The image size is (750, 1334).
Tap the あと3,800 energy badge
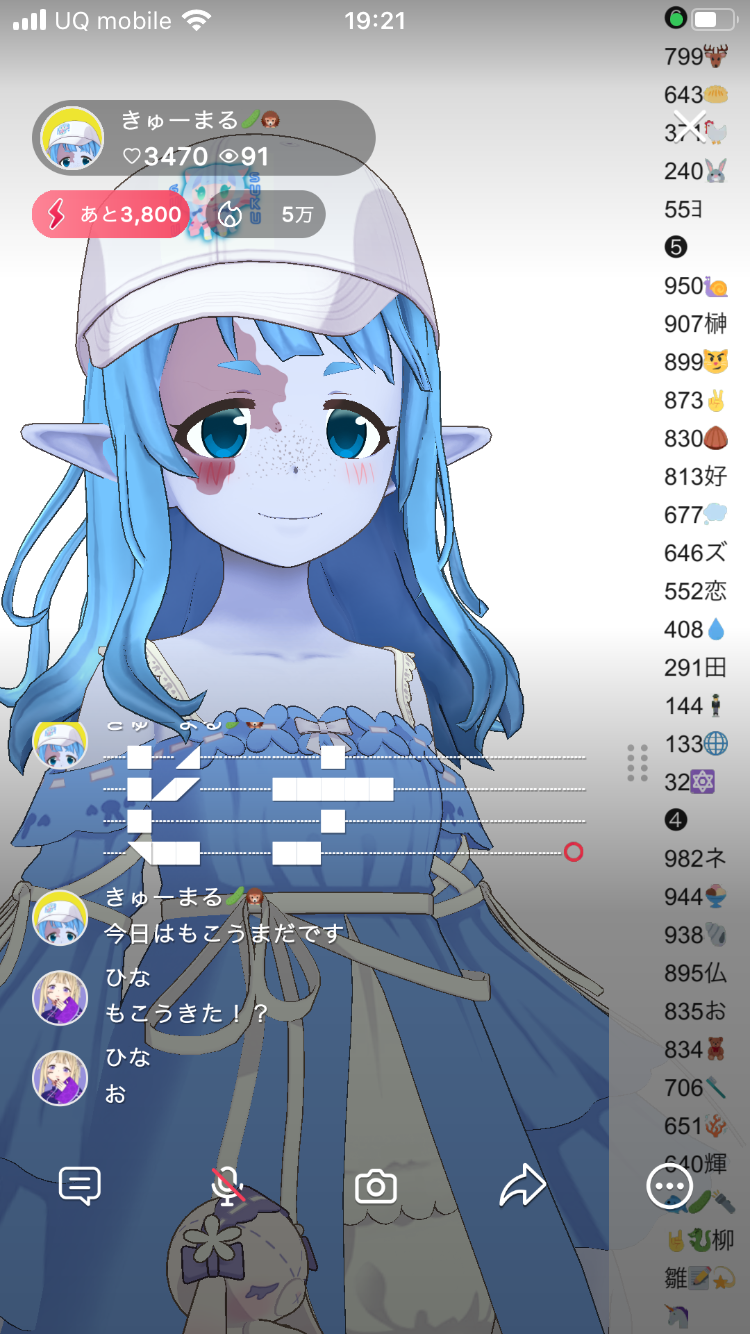point(110,214)
